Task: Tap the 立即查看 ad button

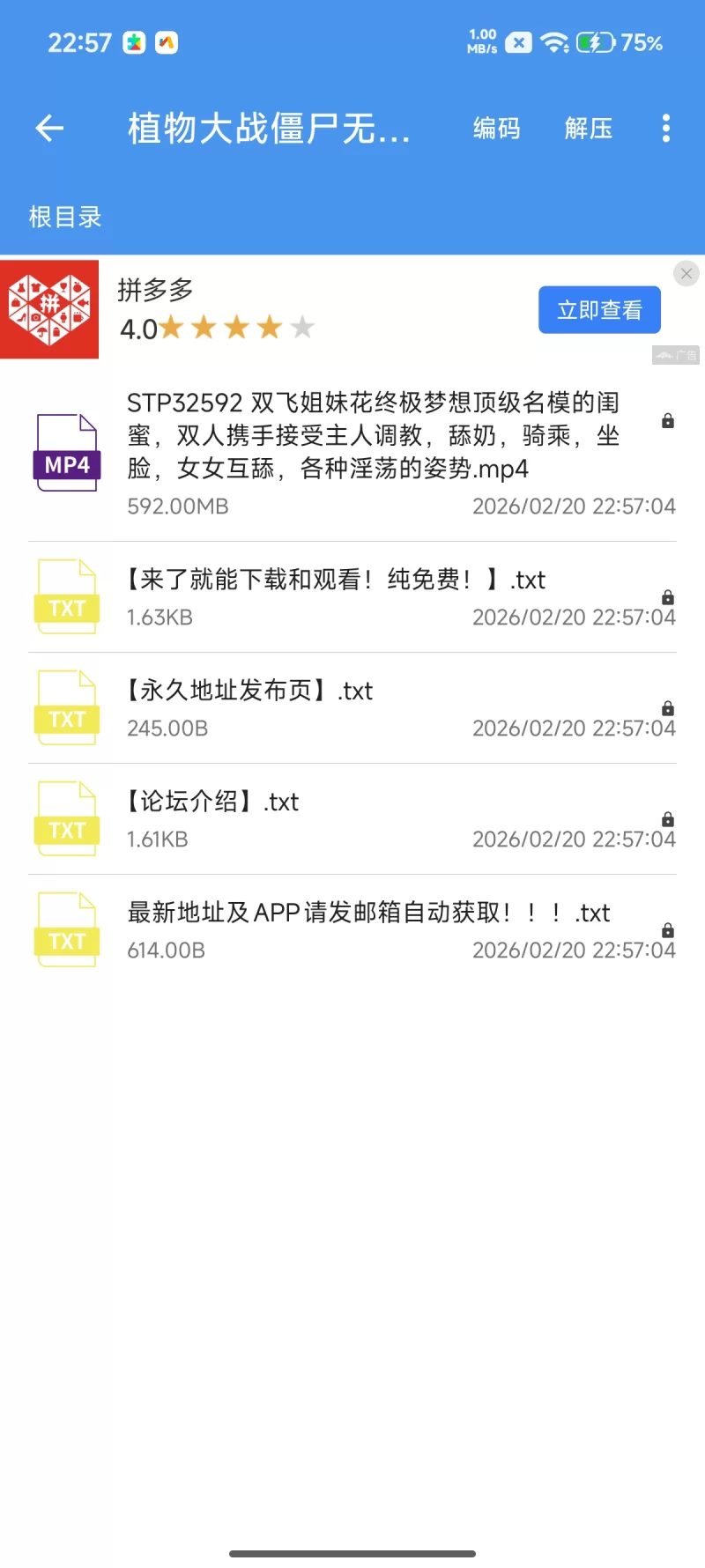Action: click(x=599, y=310)
